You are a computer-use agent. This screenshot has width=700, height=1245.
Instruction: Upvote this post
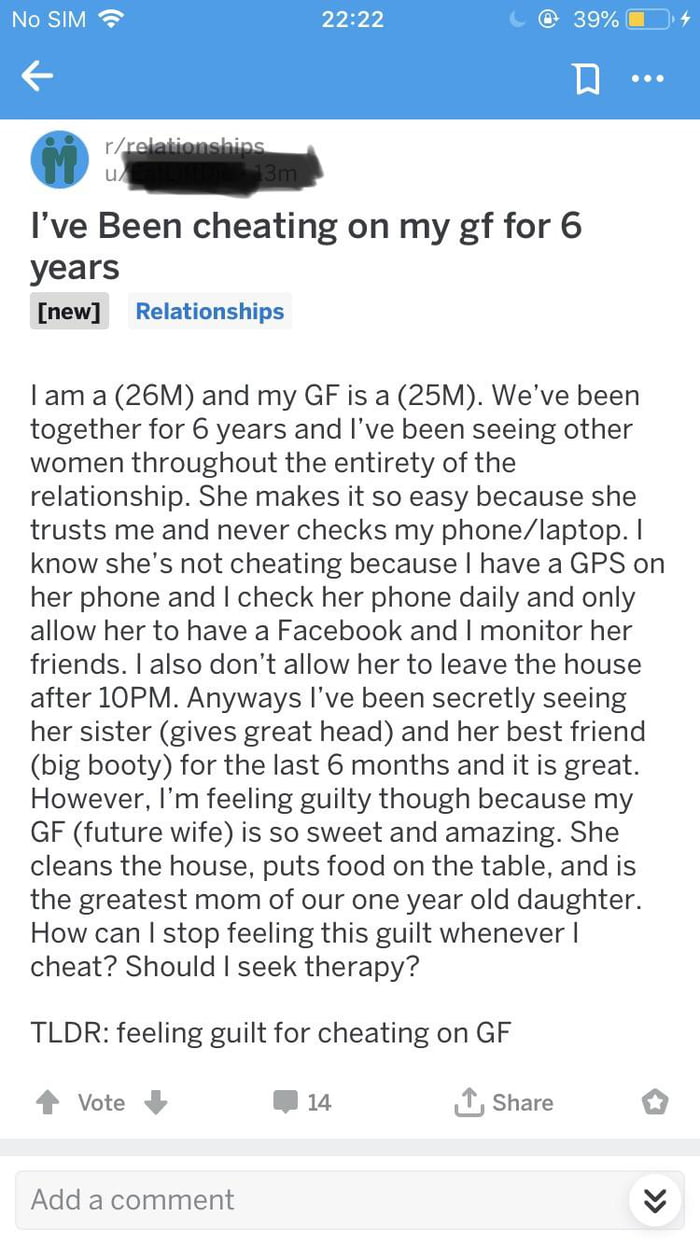[x=47, y=1102]
